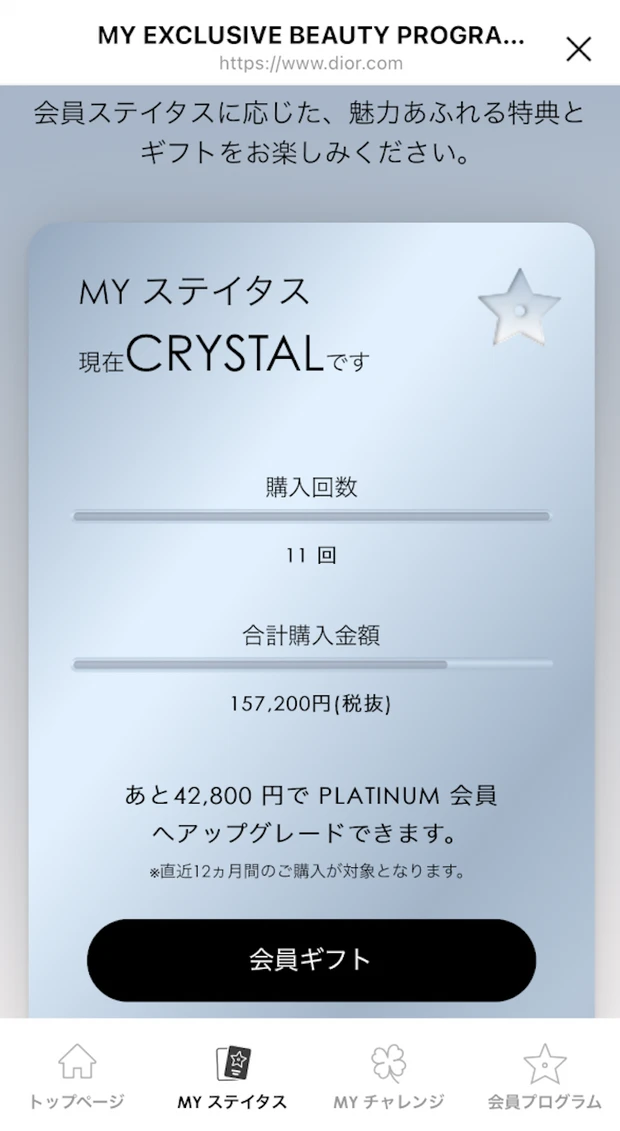Viewport: 620px width, 1131px height.
Task: Open the 会員ギフト button
Action: [311, 960]
